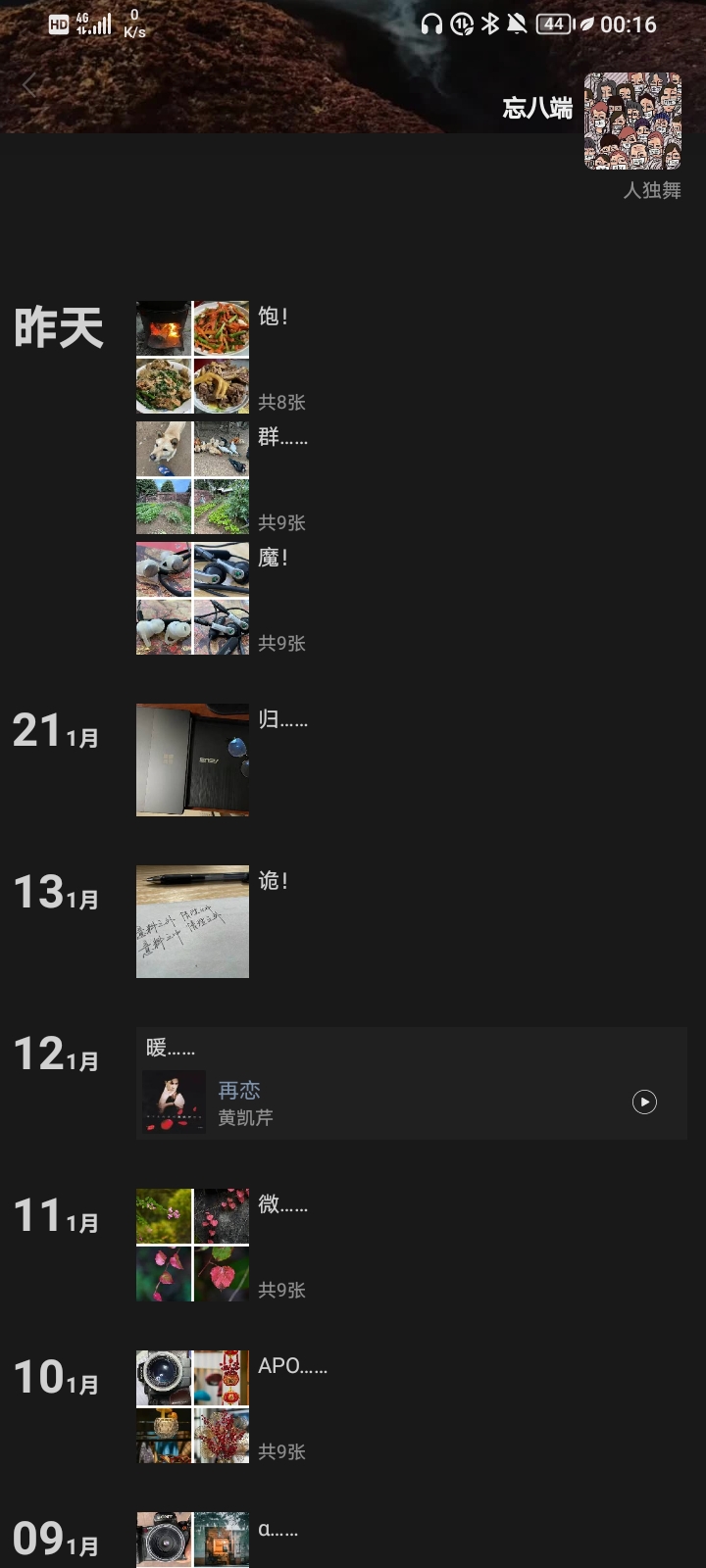Open the 忘八端 profile avatar
The width and height of the screenshot is (706, 1568).
632,121
